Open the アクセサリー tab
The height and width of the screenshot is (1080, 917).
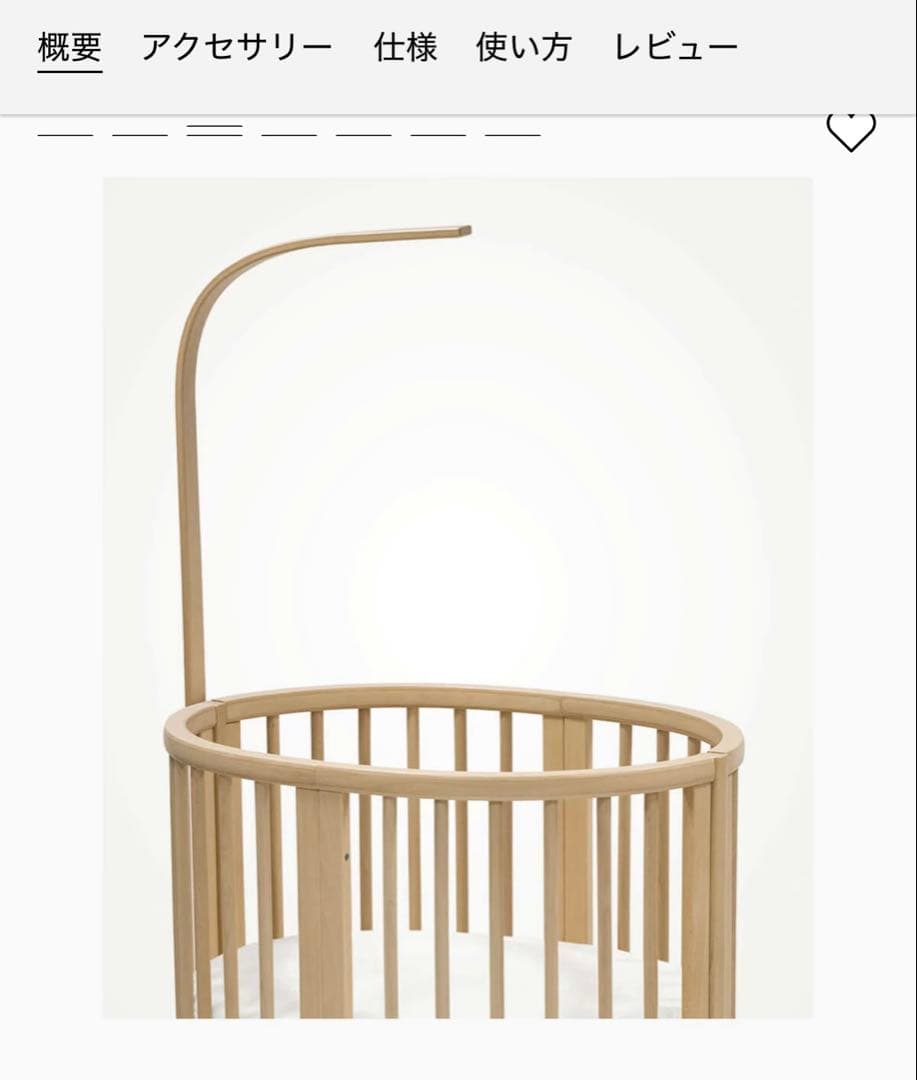(236, 47)
